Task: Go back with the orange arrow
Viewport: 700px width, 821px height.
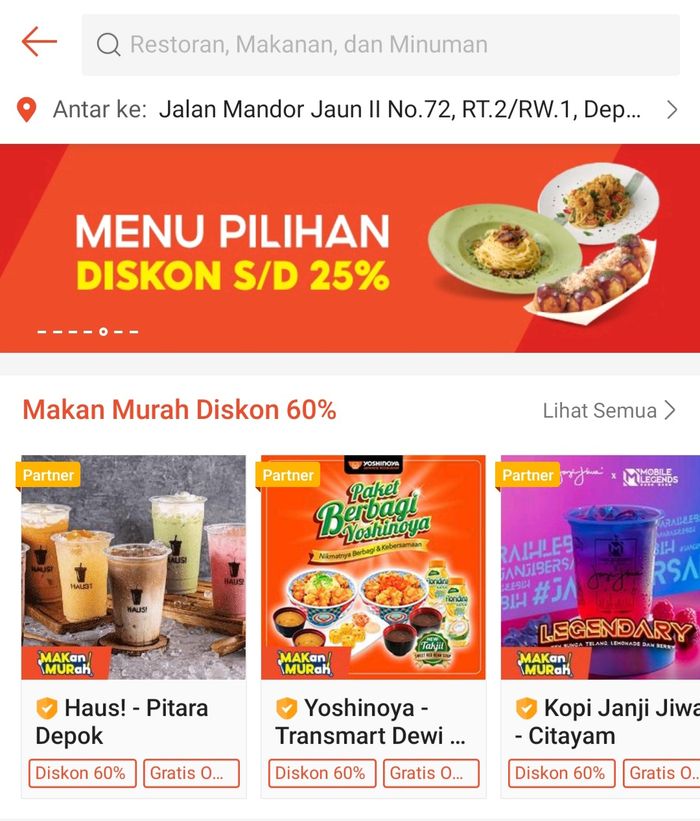Action: [x=39, y=42]
